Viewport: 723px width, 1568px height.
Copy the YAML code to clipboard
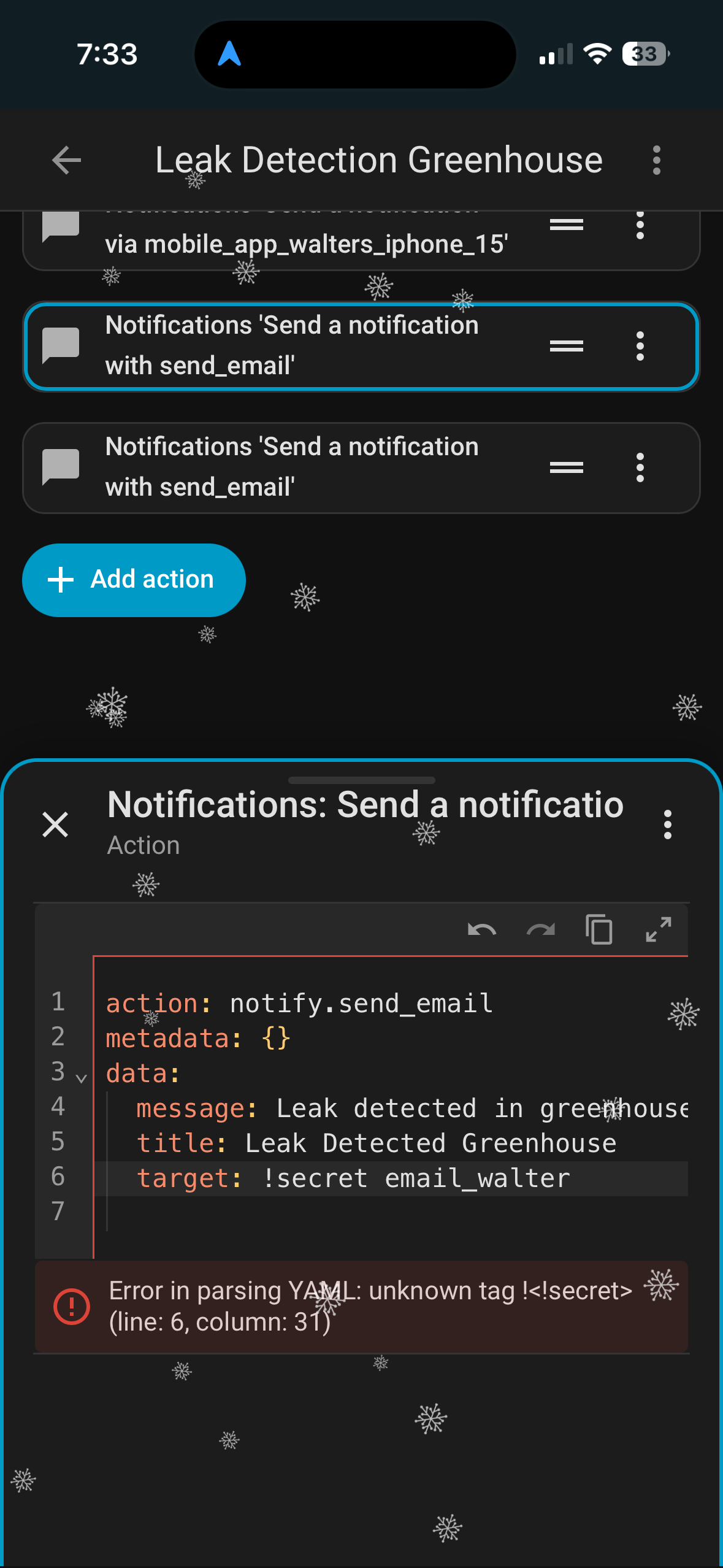(599, 930)
